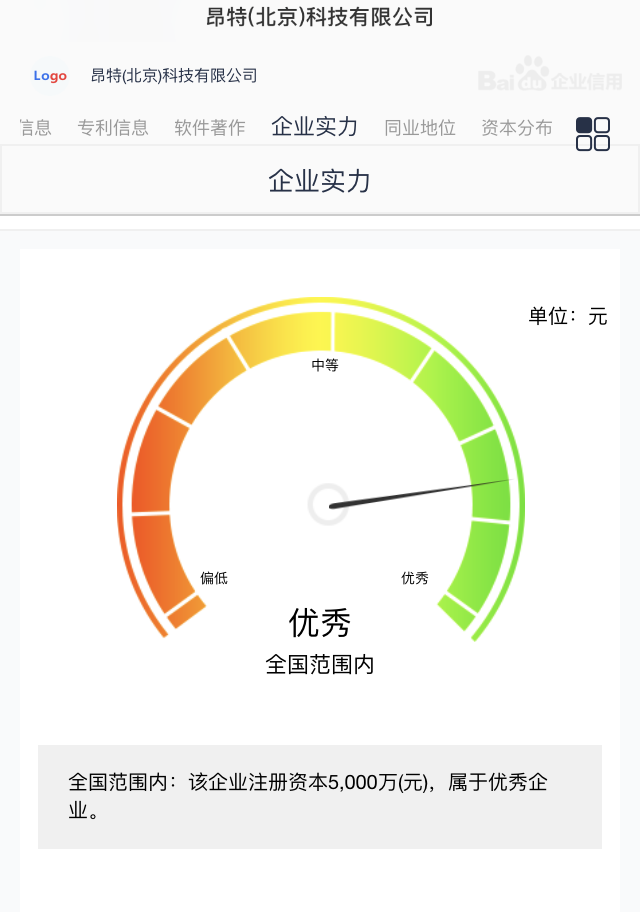Open the grid menu of all sections
The image size is (640, 912).
click(593, 133)
